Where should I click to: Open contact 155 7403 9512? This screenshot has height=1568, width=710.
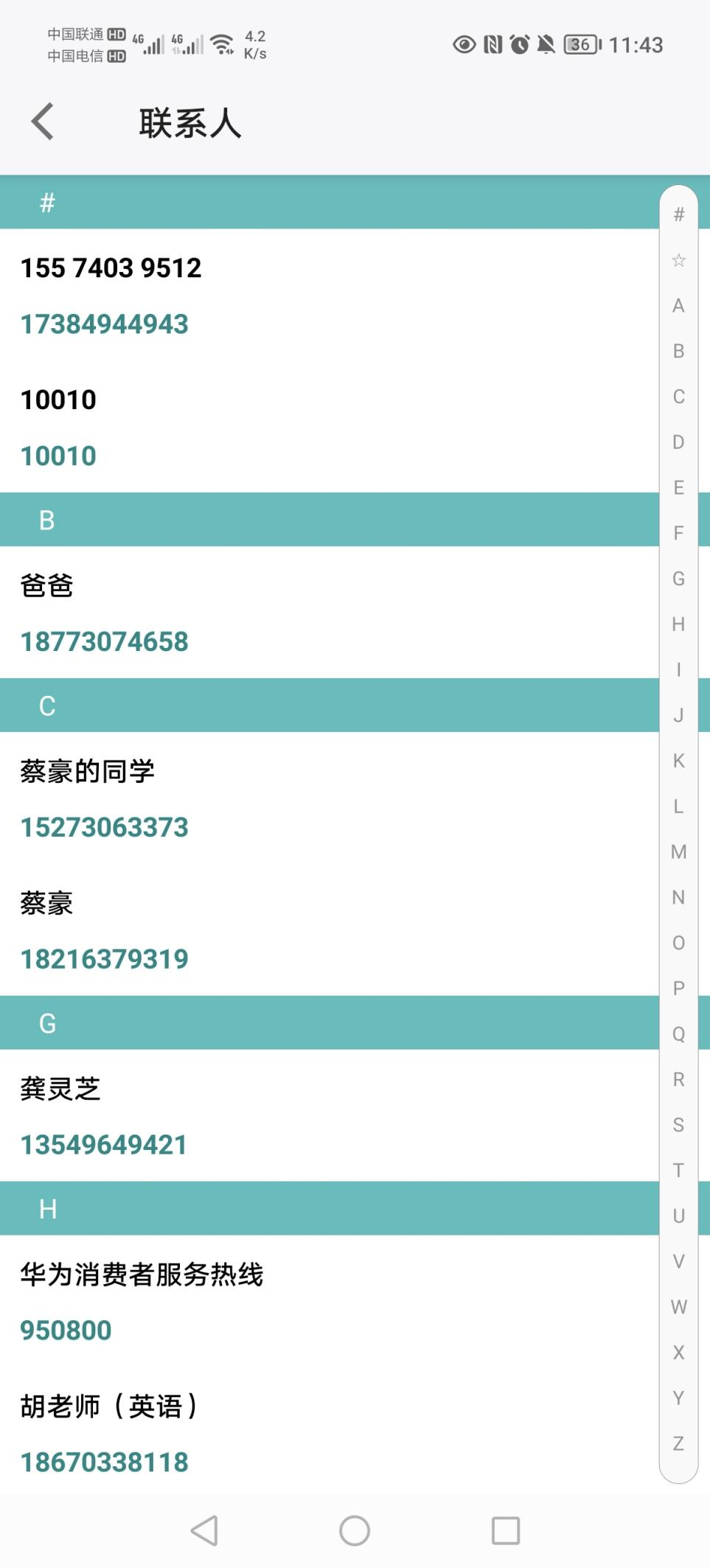[x=329, y=295]
